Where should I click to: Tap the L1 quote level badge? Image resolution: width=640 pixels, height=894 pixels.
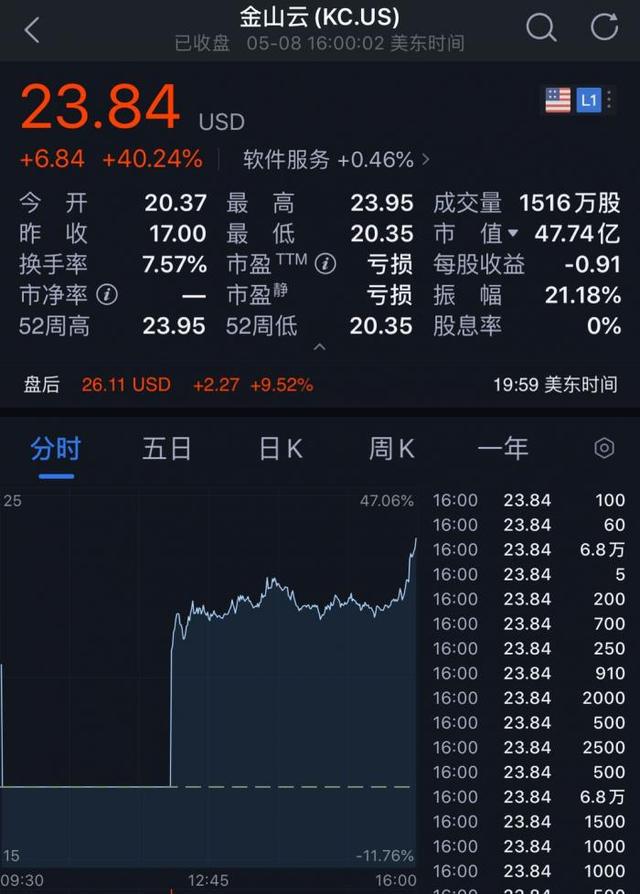click(589, 100)
